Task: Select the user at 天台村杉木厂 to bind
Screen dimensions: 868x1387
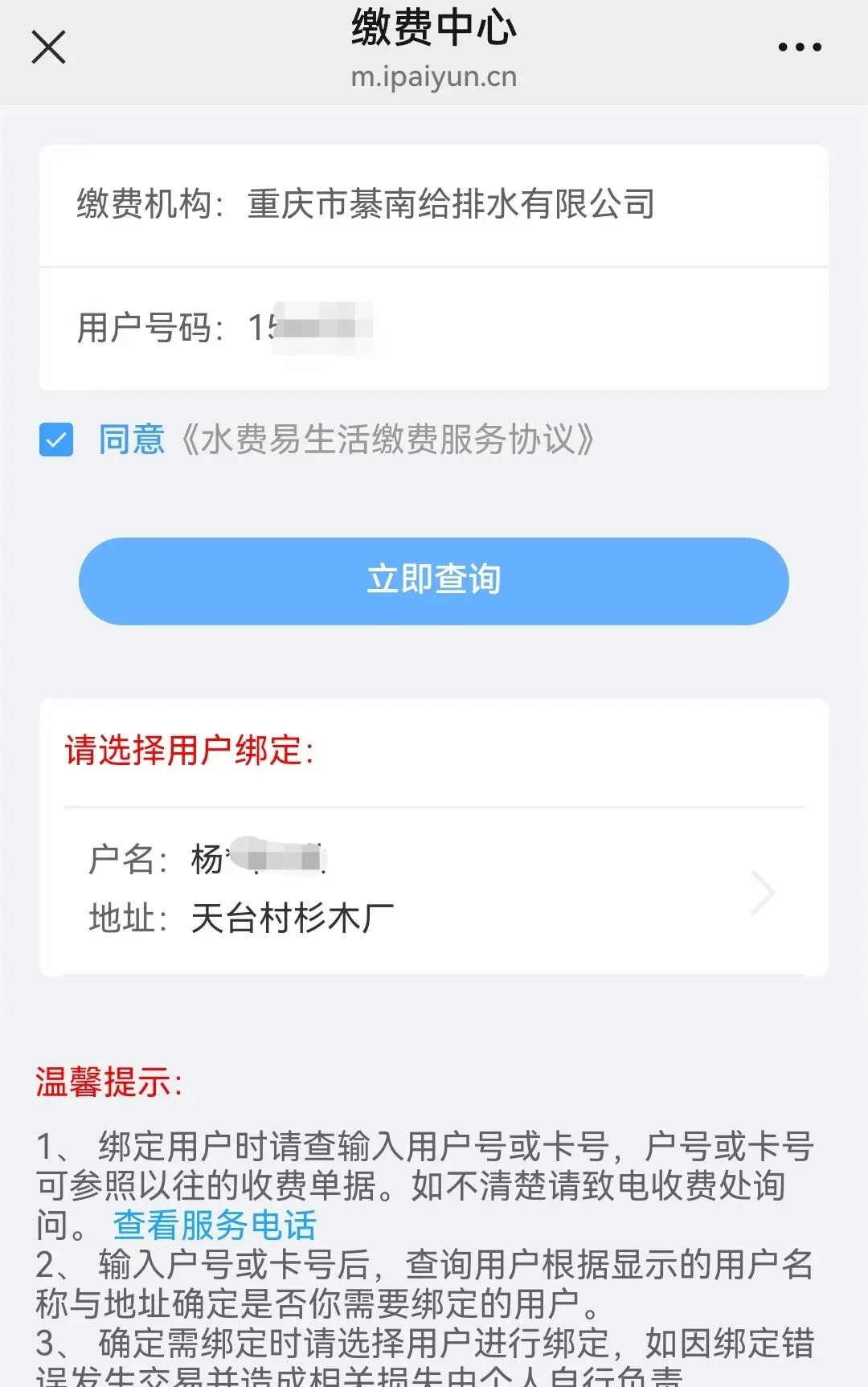Action: tap(434, 890)
